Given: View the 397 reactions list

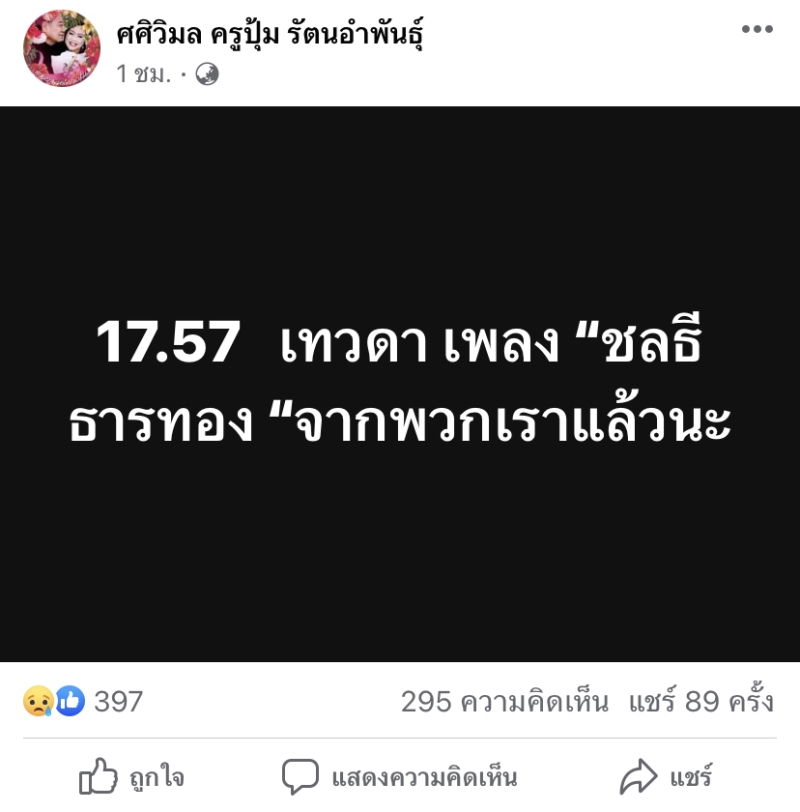Looking at the screenshot, I should (x=84, y=701).
